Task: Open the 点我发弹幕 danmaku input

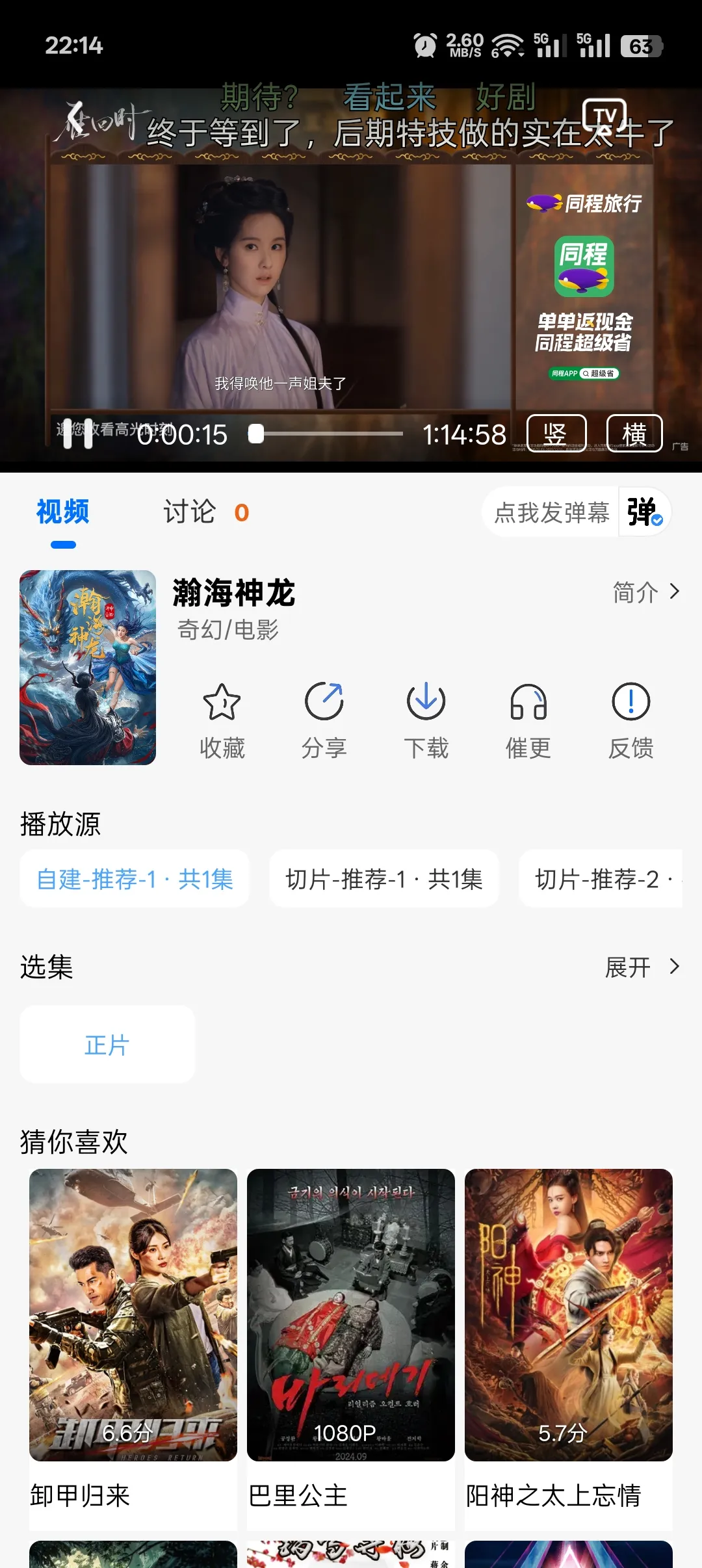Action: pyautogui.click(x=551, y=512)
